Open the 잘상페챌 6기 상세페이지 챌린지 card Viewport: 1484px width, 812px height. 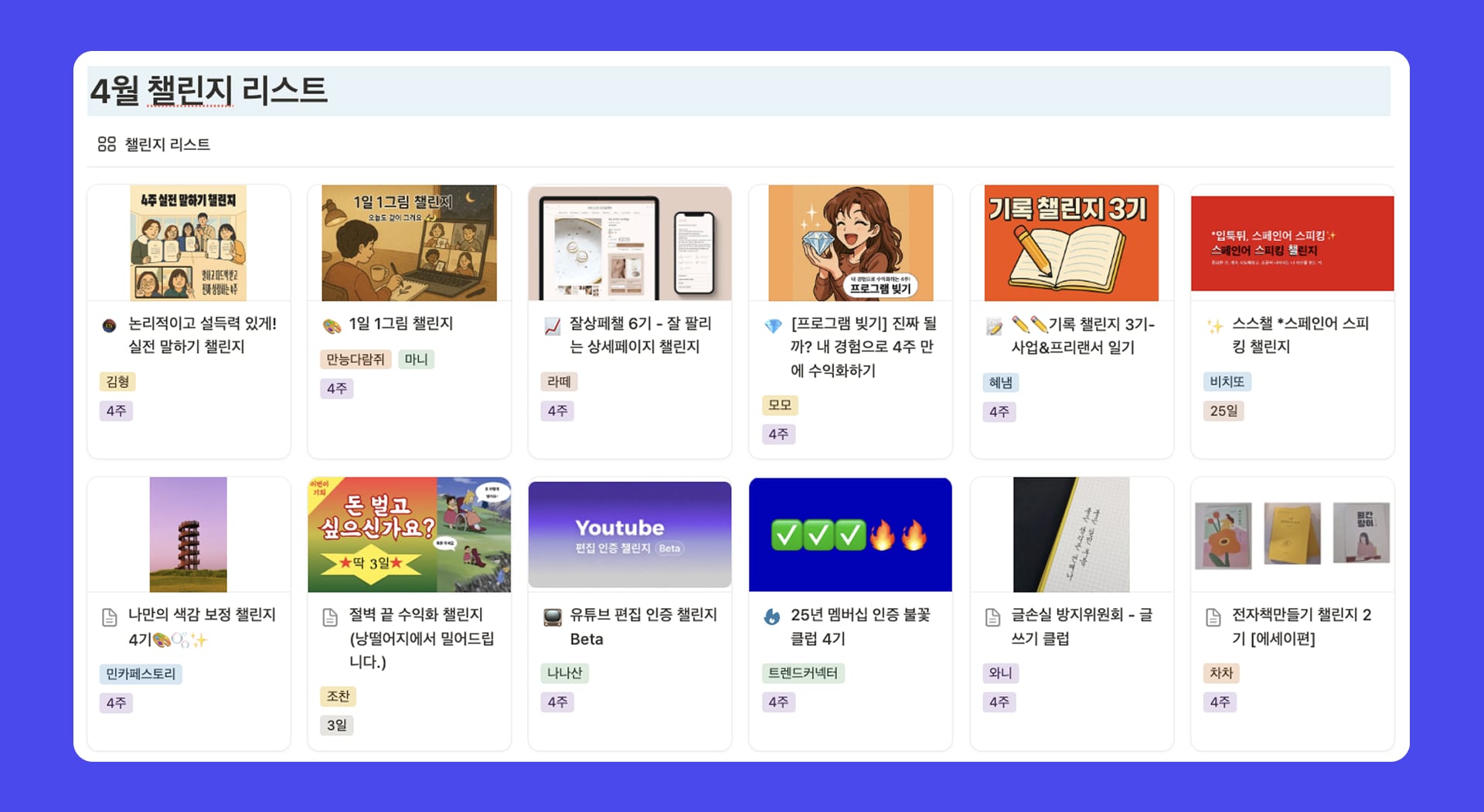[640, 335]
